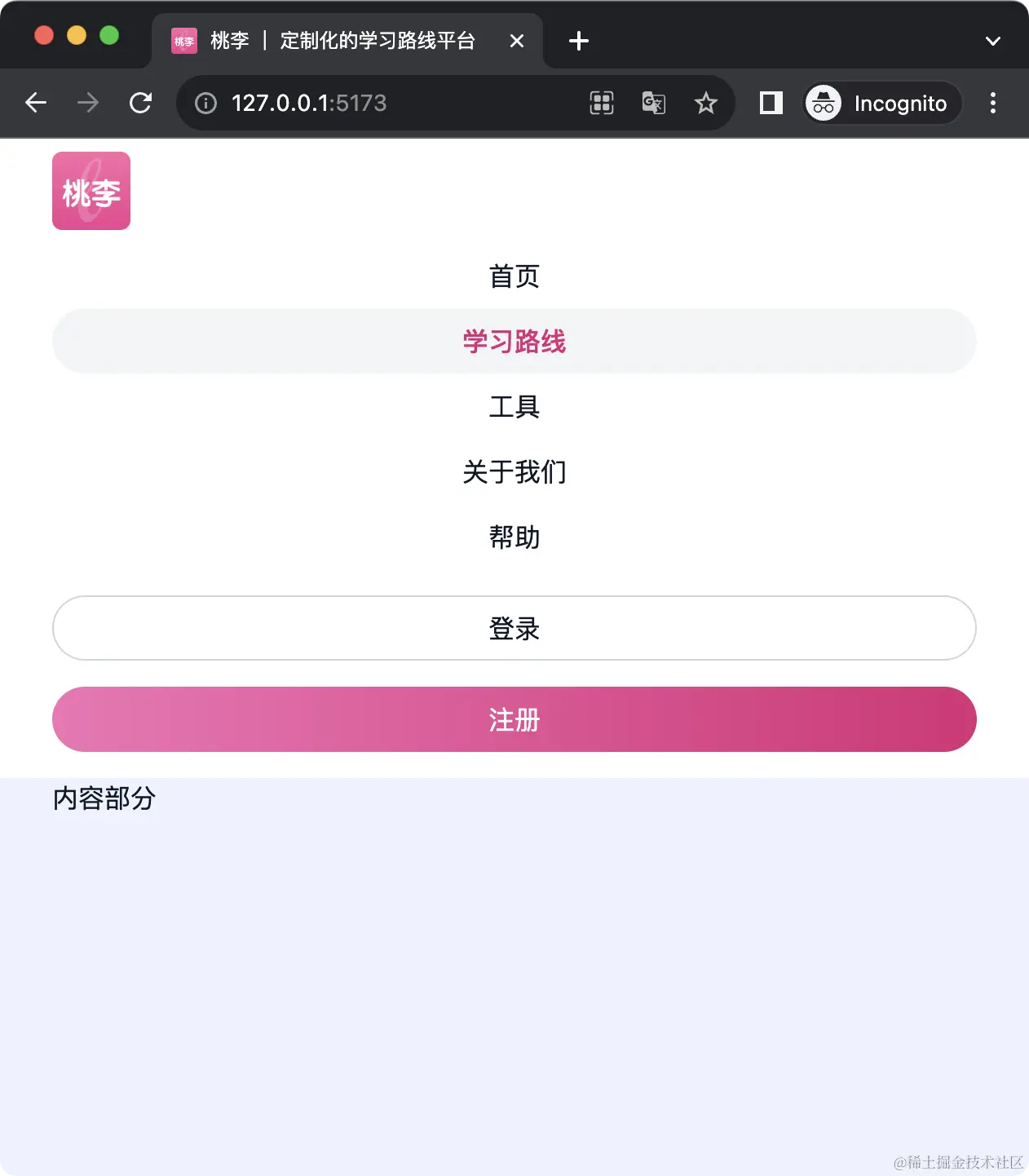
Task: Go to the 工具 page
Action: (514, 407)
